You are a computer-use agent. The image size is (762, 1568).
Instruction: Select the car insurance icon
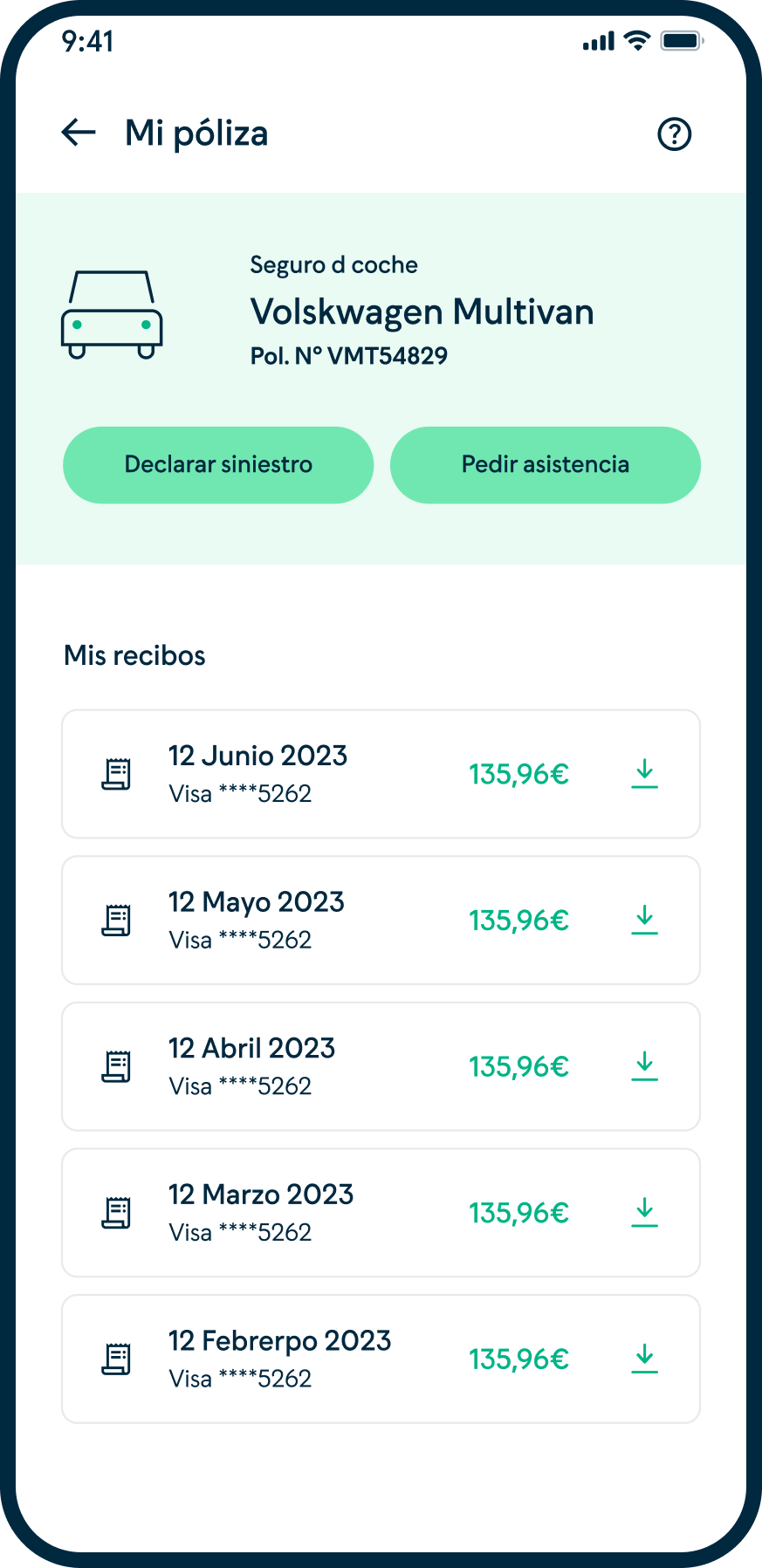click(113, 314)
